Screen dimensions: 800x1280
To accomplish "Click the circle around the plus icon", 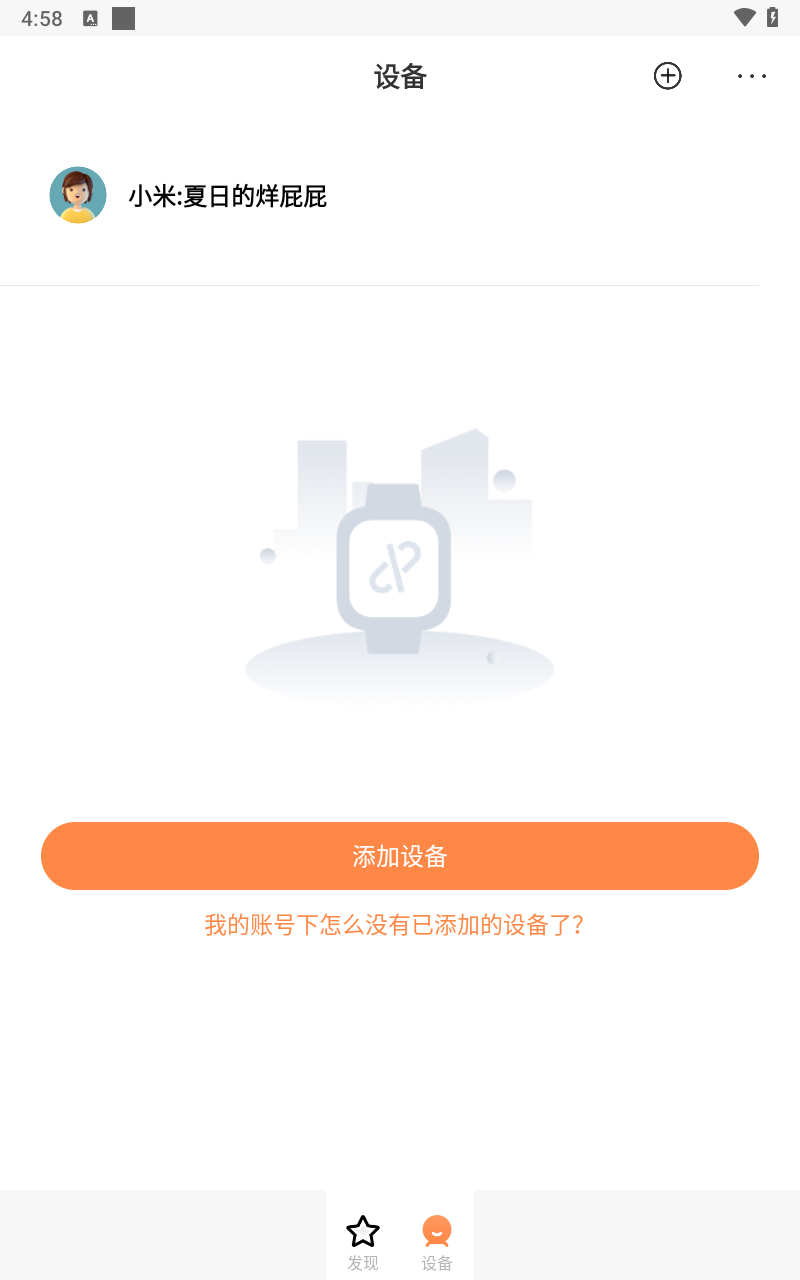I will 667,76.
